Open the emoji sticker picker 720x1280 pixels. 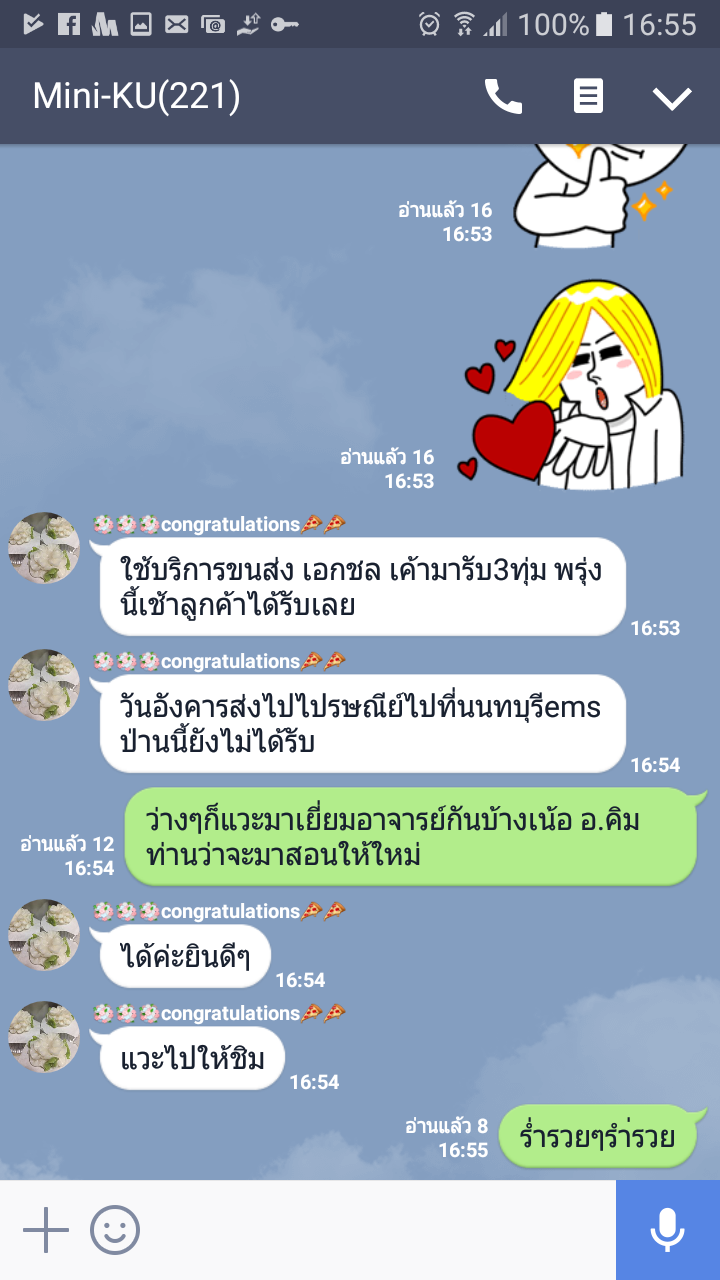point(115,1230)
